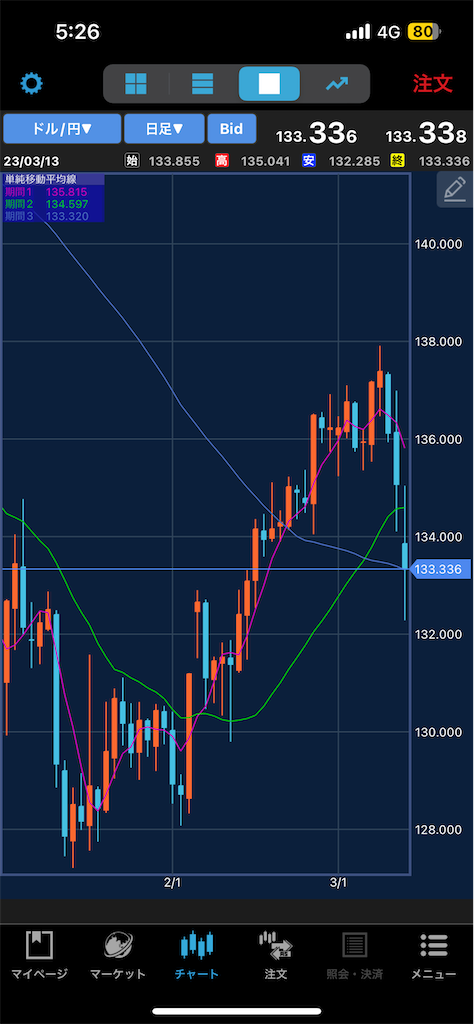Go to マイページ tab
474x1024 pixels.
click(39, 955)
